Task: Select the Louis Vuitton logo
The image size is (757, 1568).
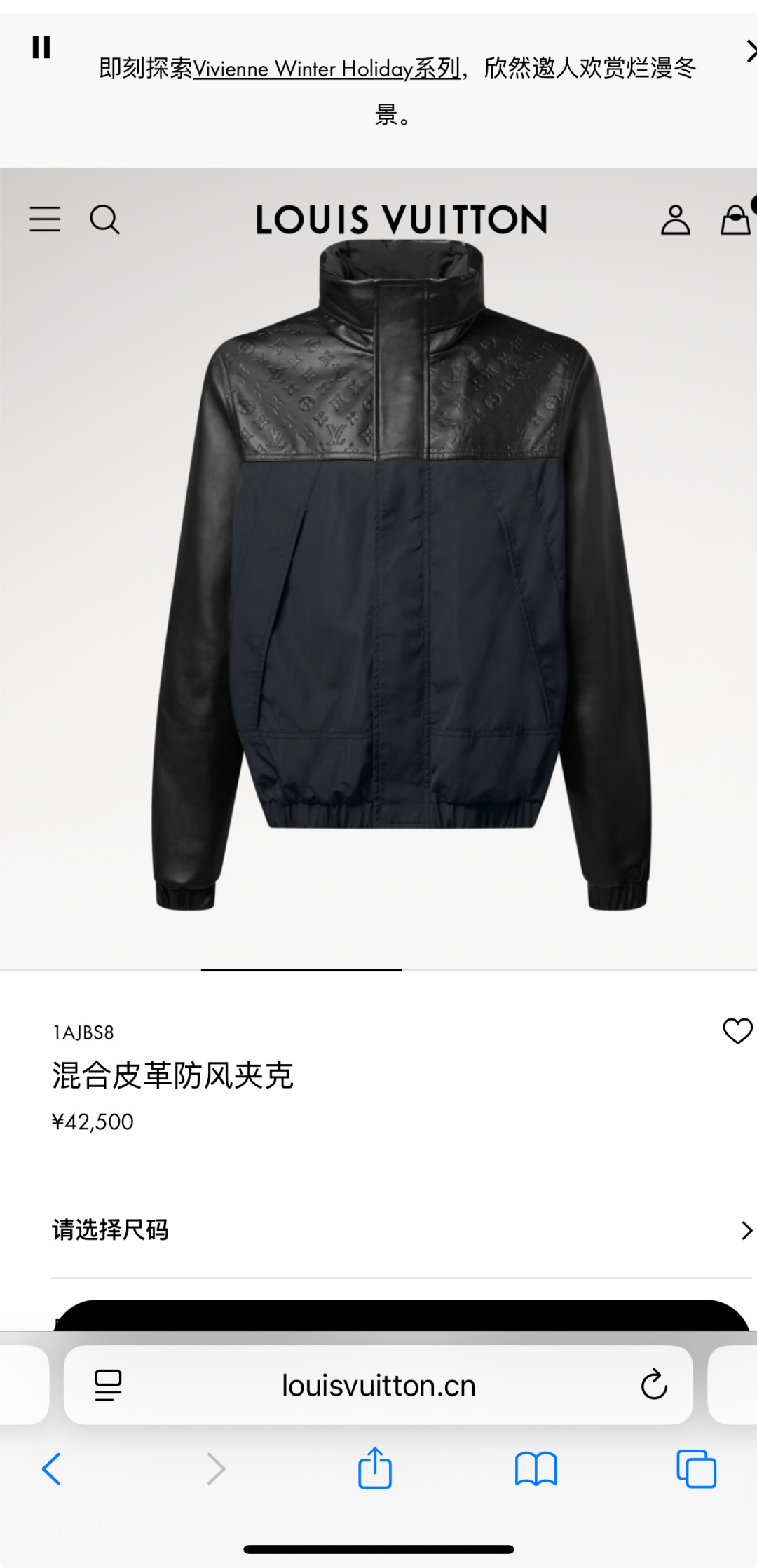Action: 401,219
